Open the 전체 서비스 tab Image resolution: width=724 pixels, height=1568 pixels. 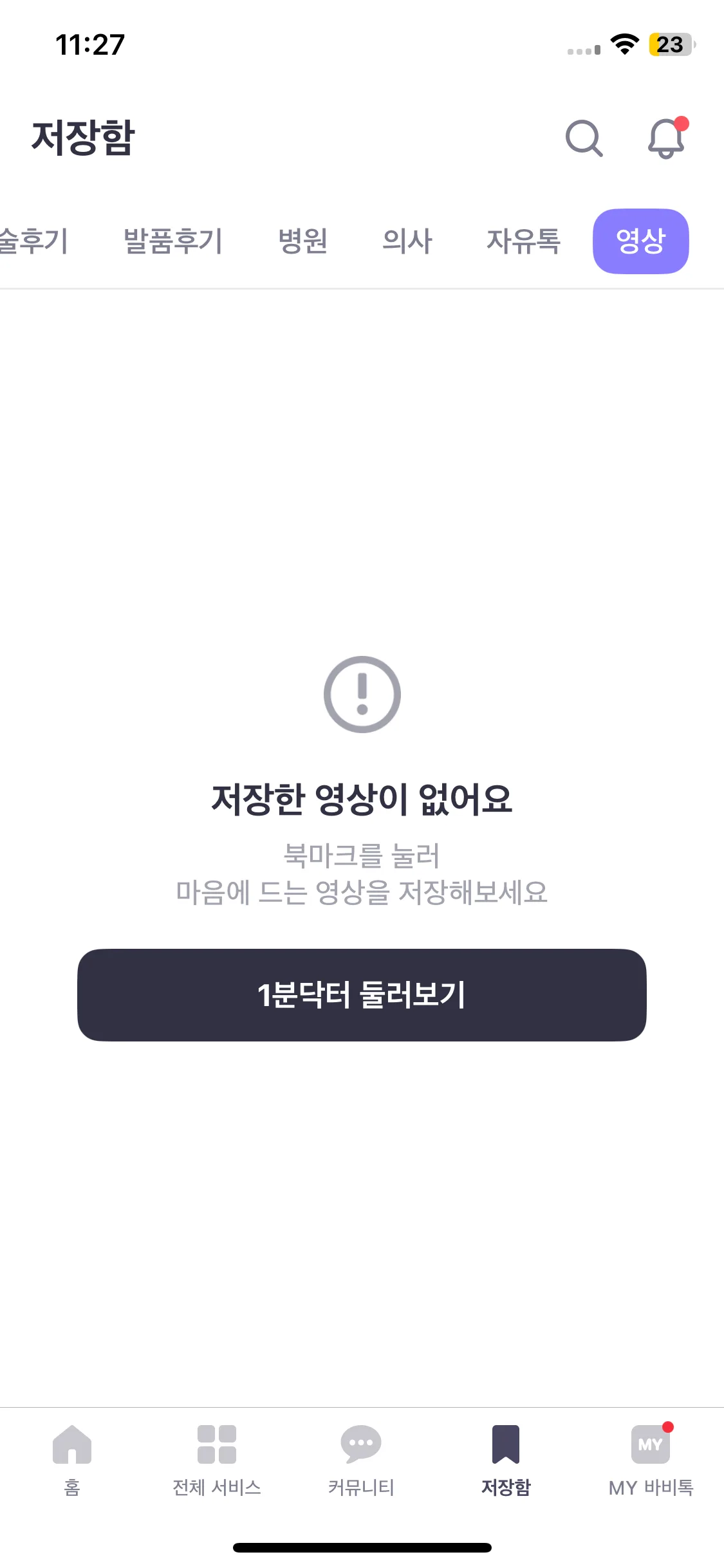217,1460
